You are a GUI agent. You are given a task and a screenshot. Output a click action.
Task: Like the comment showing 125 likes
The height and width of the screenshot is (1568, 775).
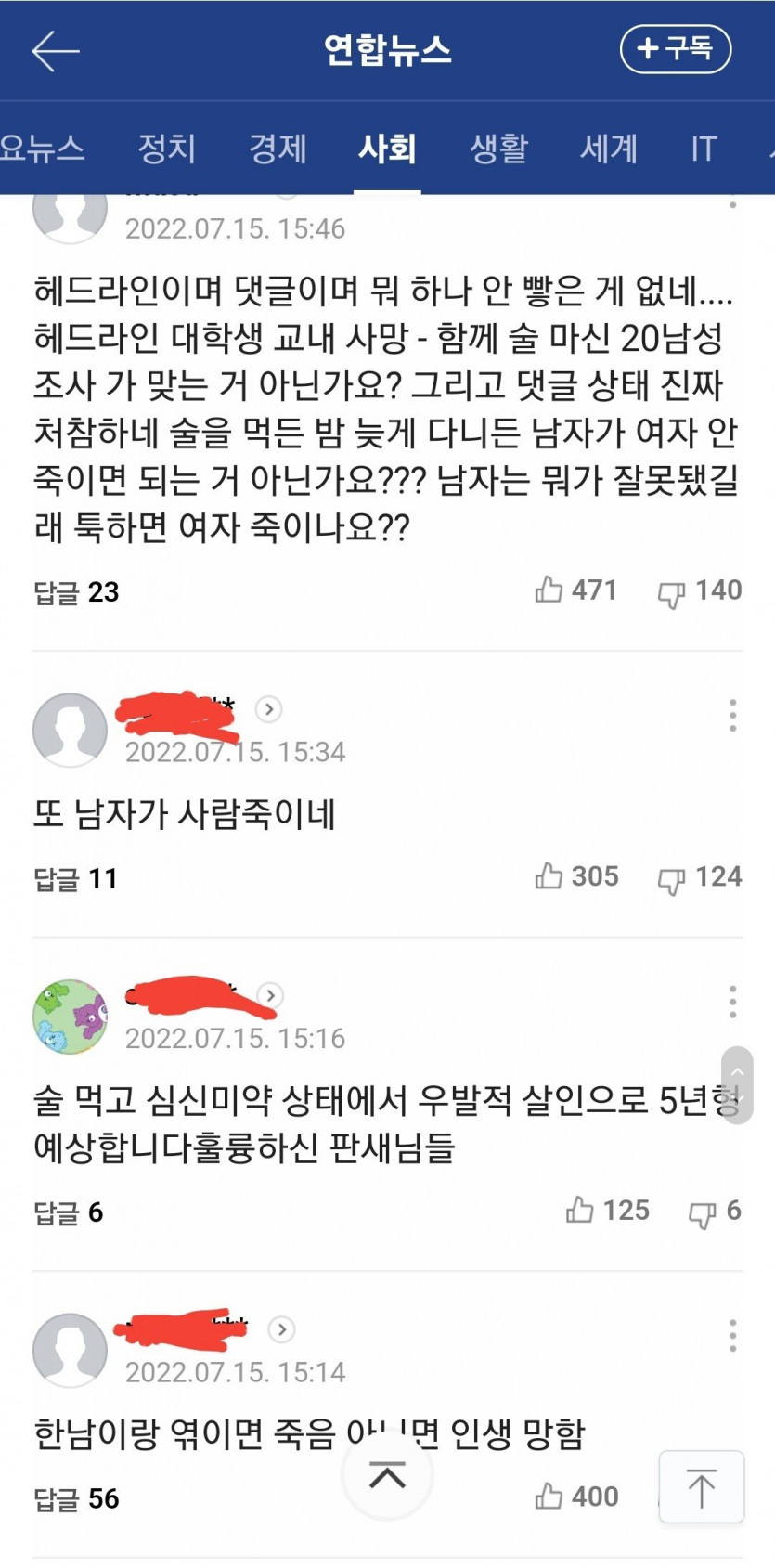point(580,1210)
